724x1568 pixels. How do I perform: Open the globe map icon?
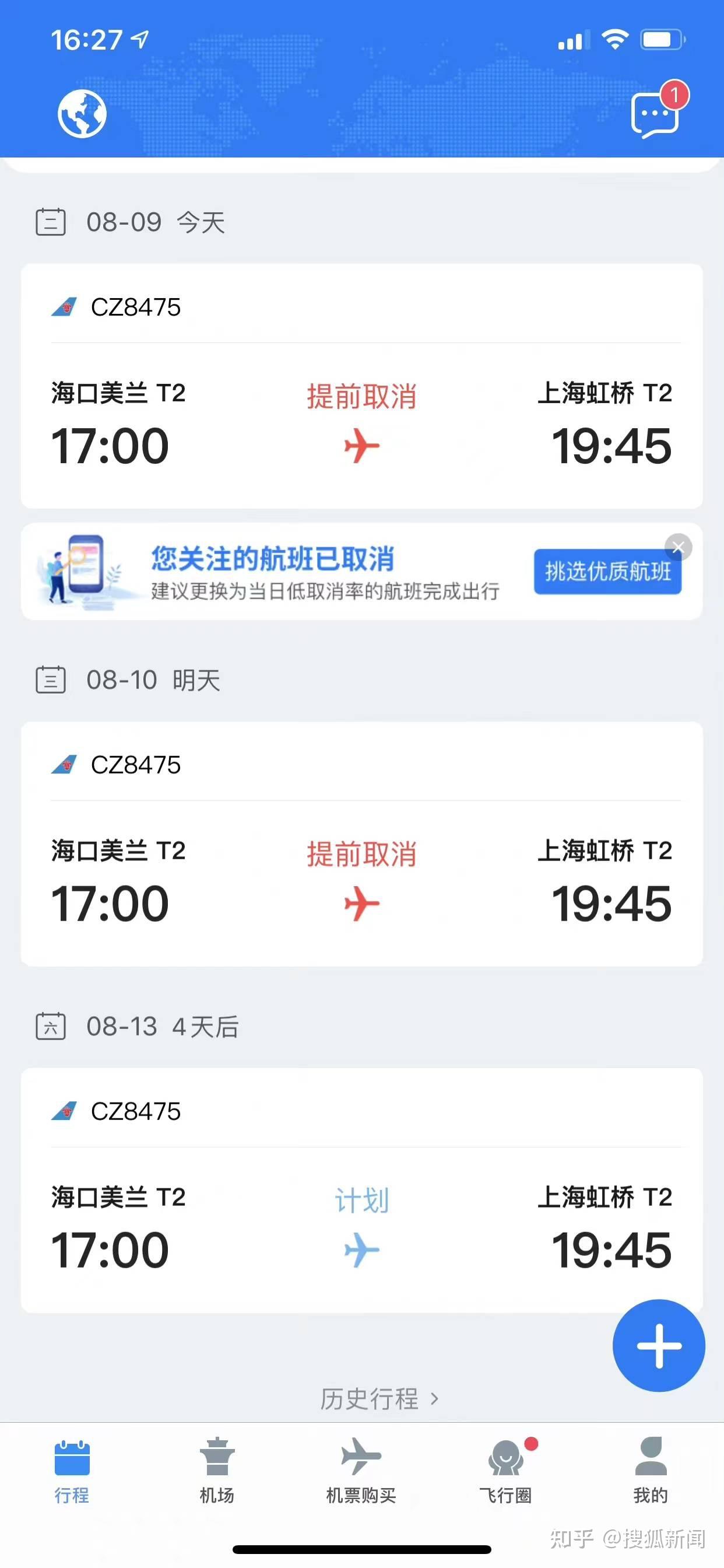(x=82, y=114)
